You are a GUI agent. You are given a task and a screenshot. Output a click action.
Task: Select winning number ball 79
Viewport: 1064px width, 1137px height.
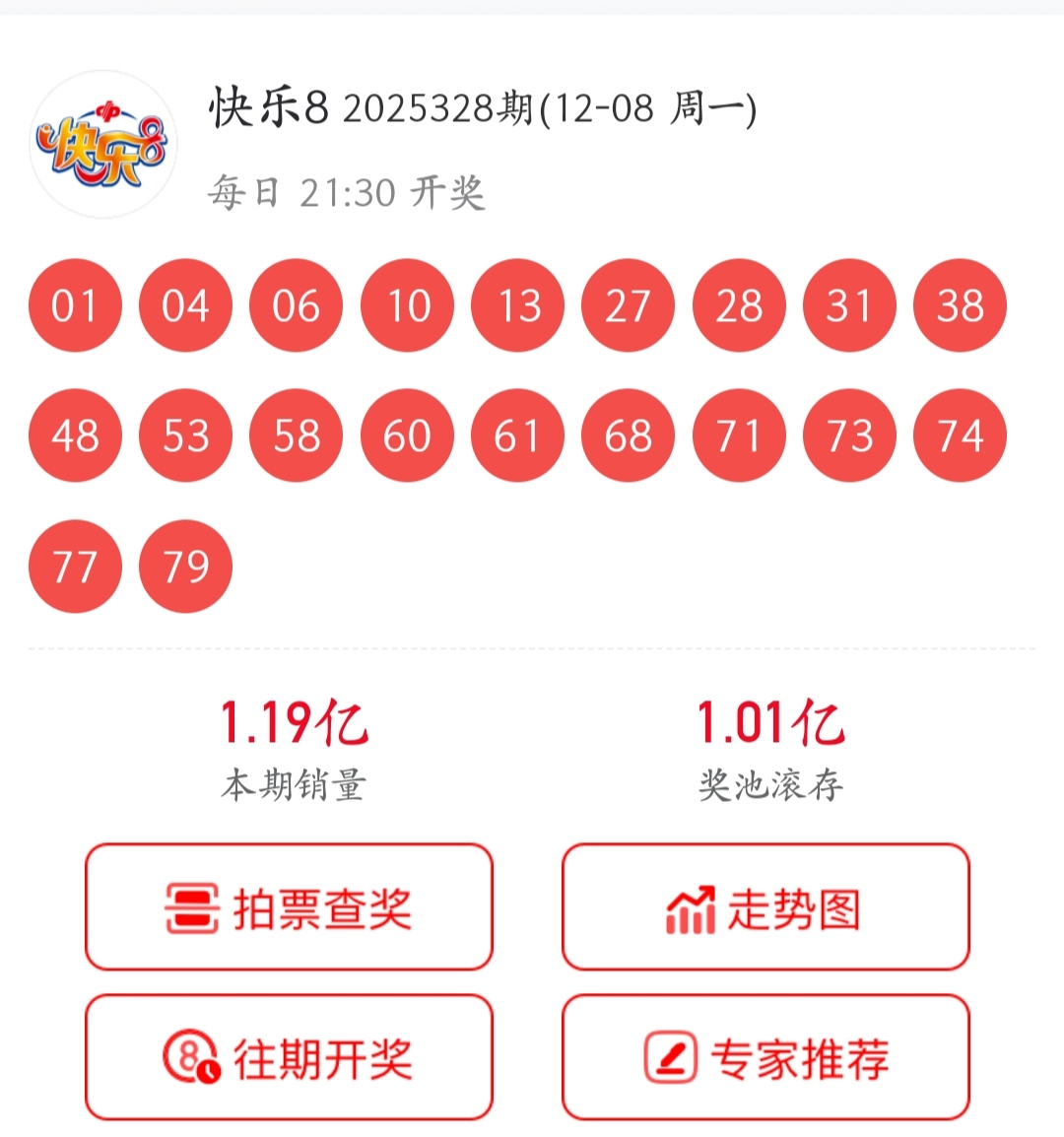(185, 567)
